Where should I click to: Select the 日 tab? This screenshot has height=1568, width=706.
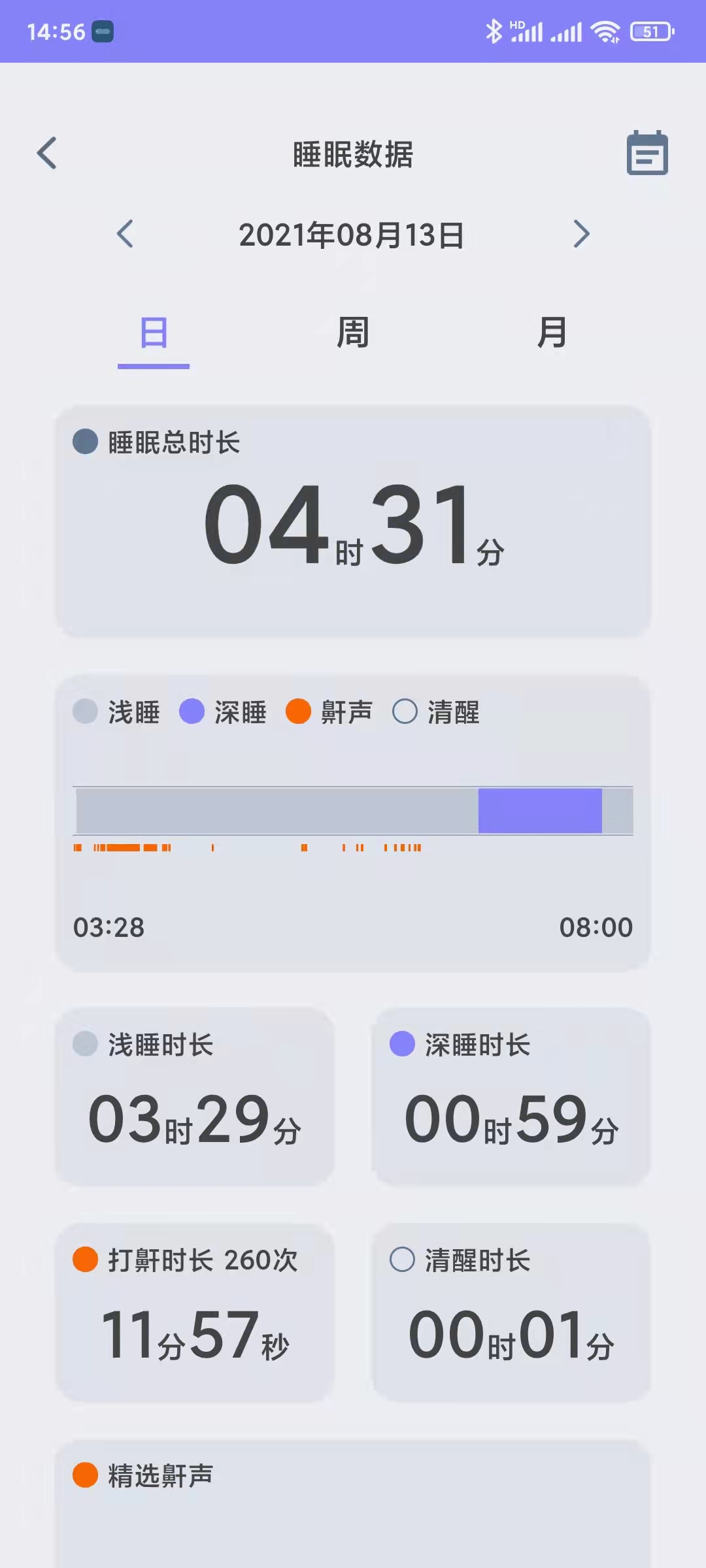click(x=154, y=333)
